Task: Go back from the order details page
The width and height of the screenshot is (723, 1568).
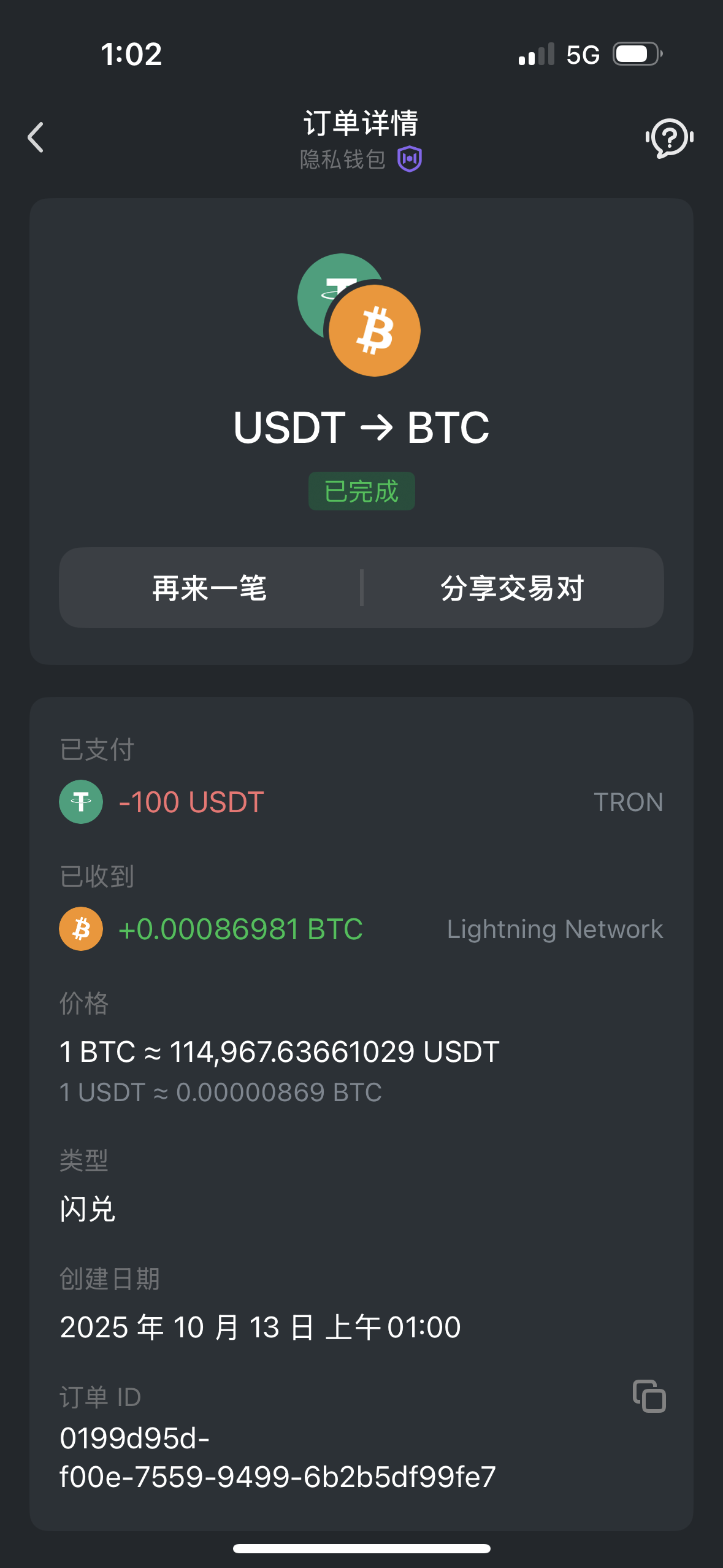Action: point(36,137)
